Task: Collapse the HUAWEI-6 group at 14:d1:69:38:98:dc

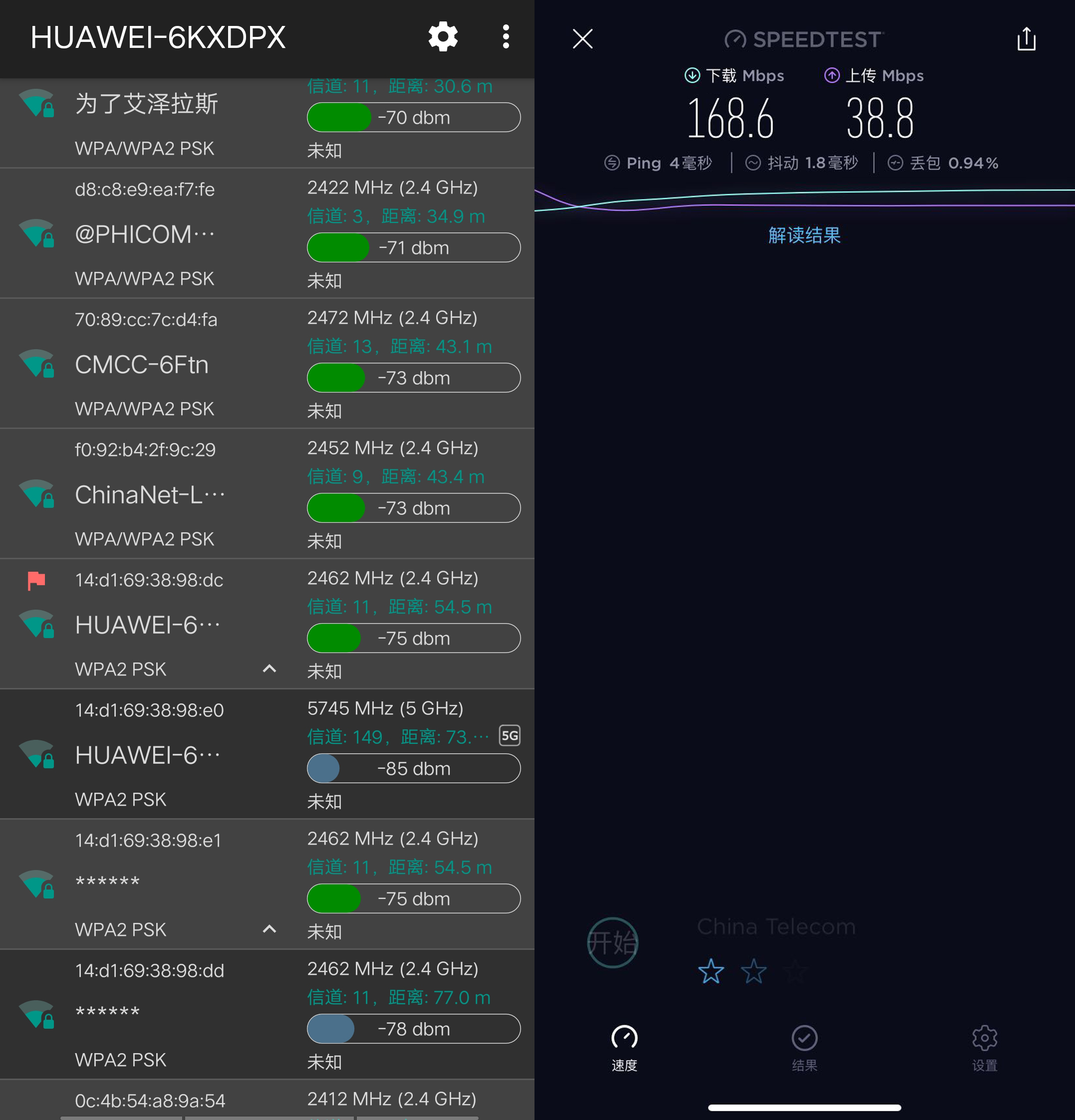Action: [x=269, y=669]
